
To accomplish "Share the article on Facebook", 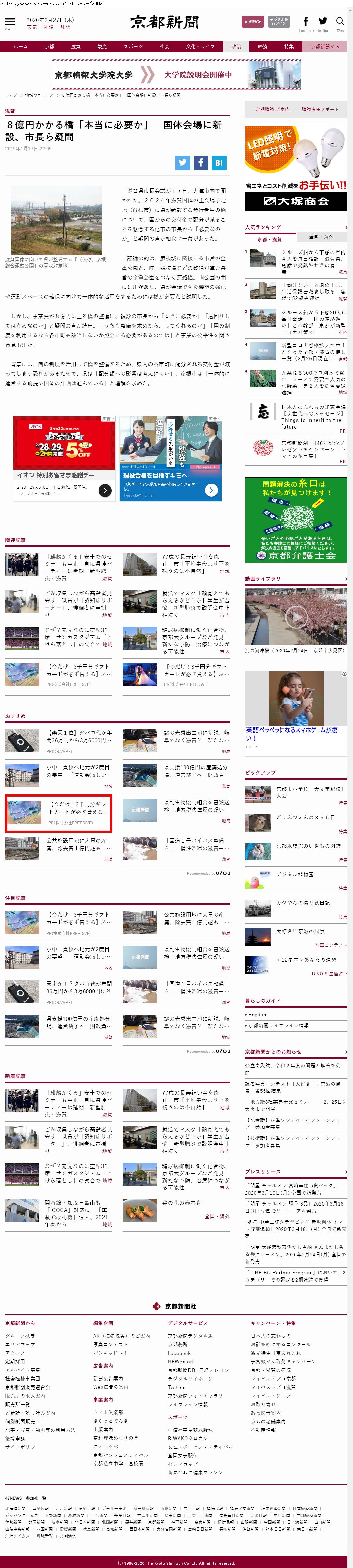I will pyautogui.click(x=201, y=162).
